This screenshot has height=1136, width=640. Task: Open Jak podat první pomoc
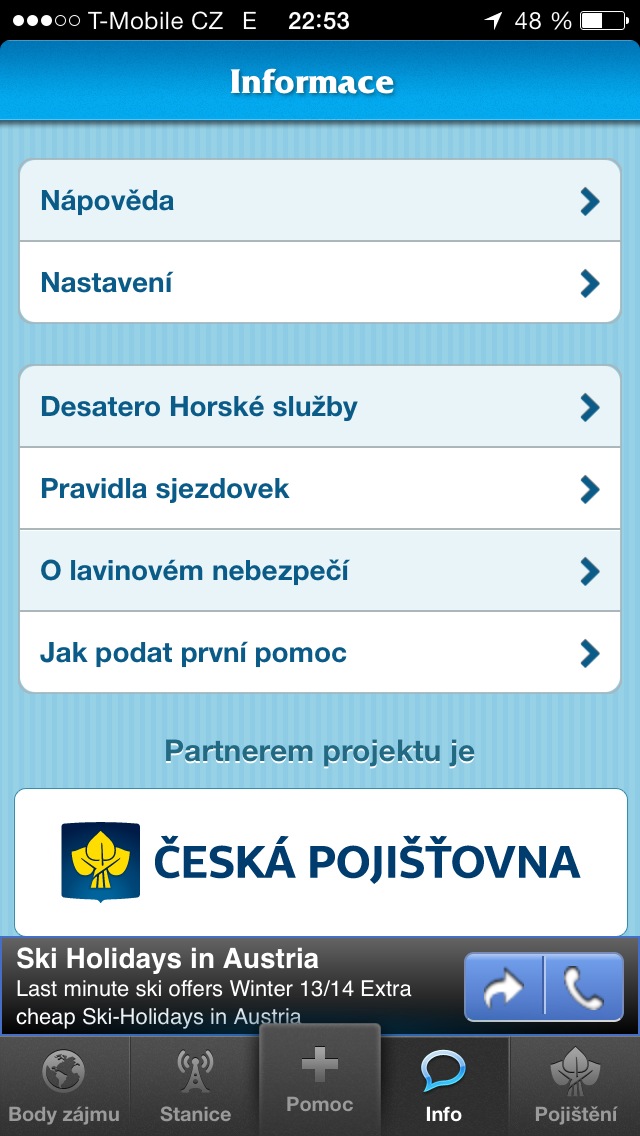click(x=320, y=653)
